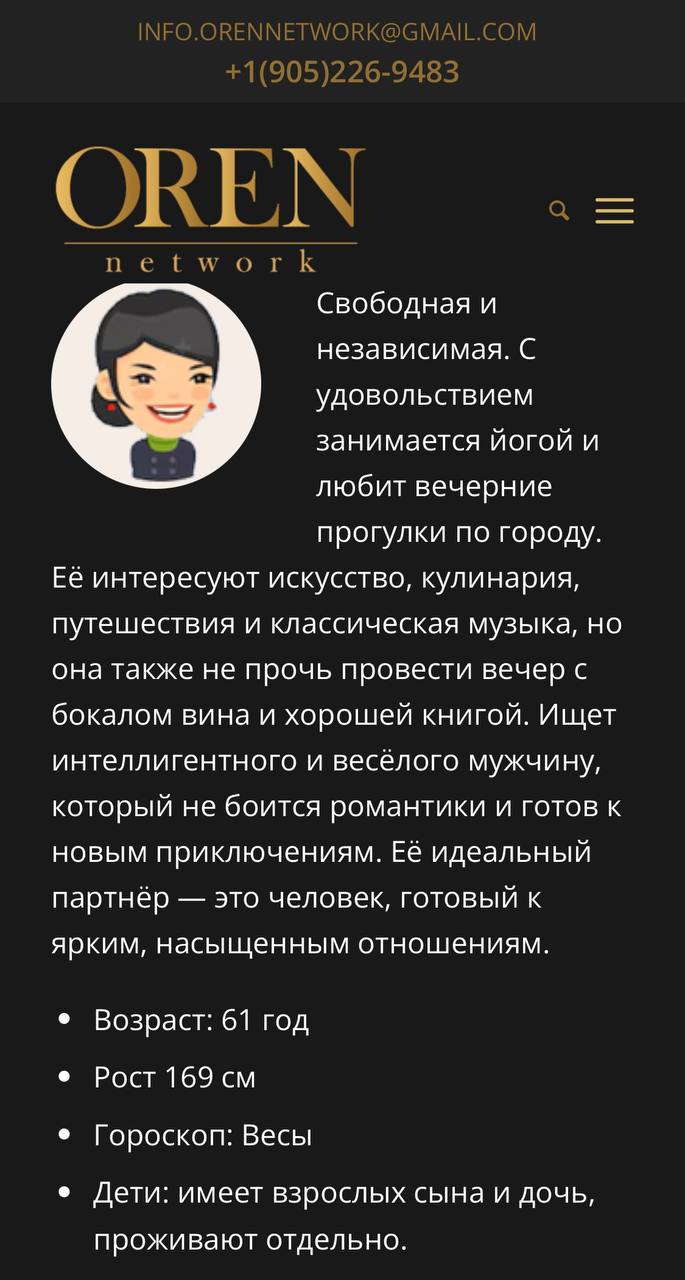This screenshot has width=685, height=1280.
Task: Open the search magnifier icon
Action: (559, 210)
